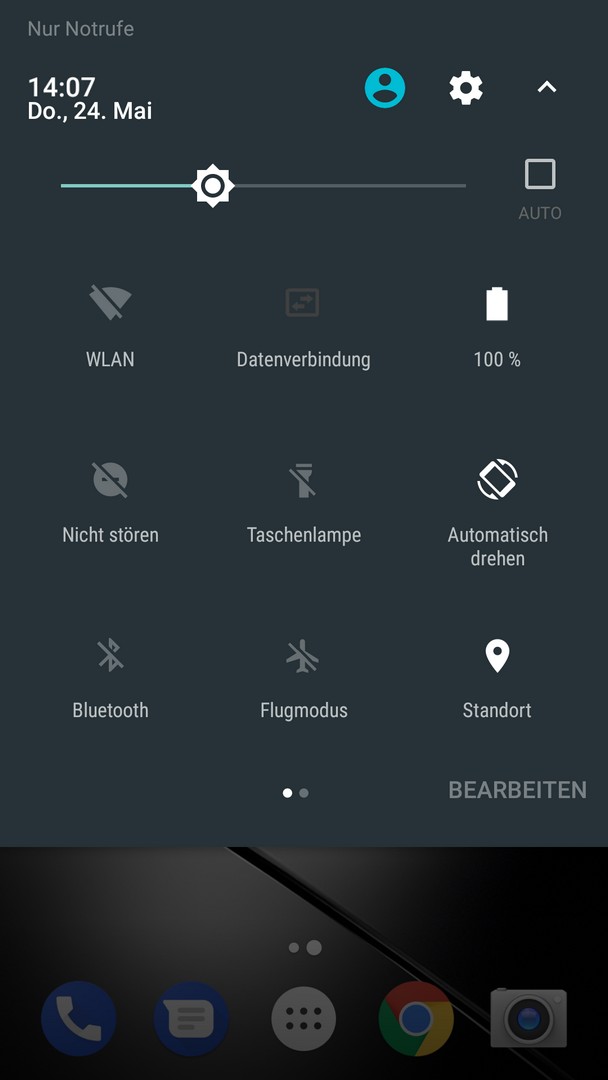
Task: Turn off Standort
Action: point(497,656)
